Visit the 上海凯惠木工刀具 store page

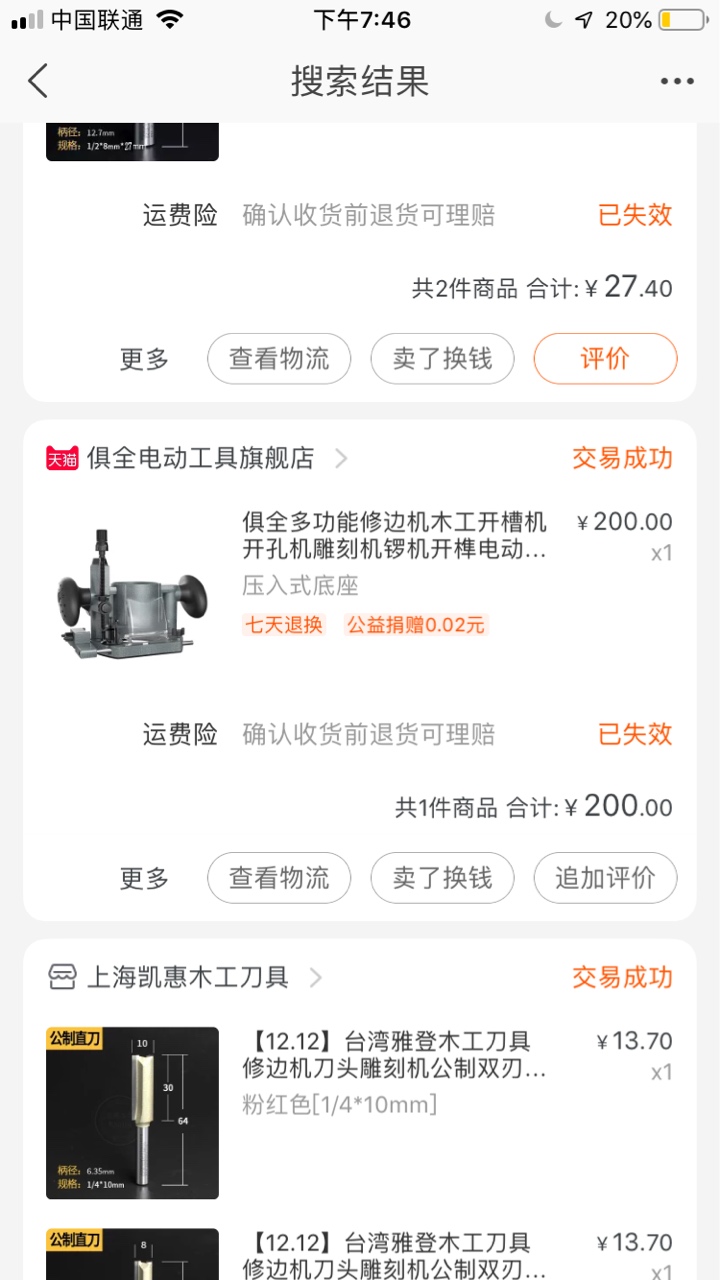(186, 977)
